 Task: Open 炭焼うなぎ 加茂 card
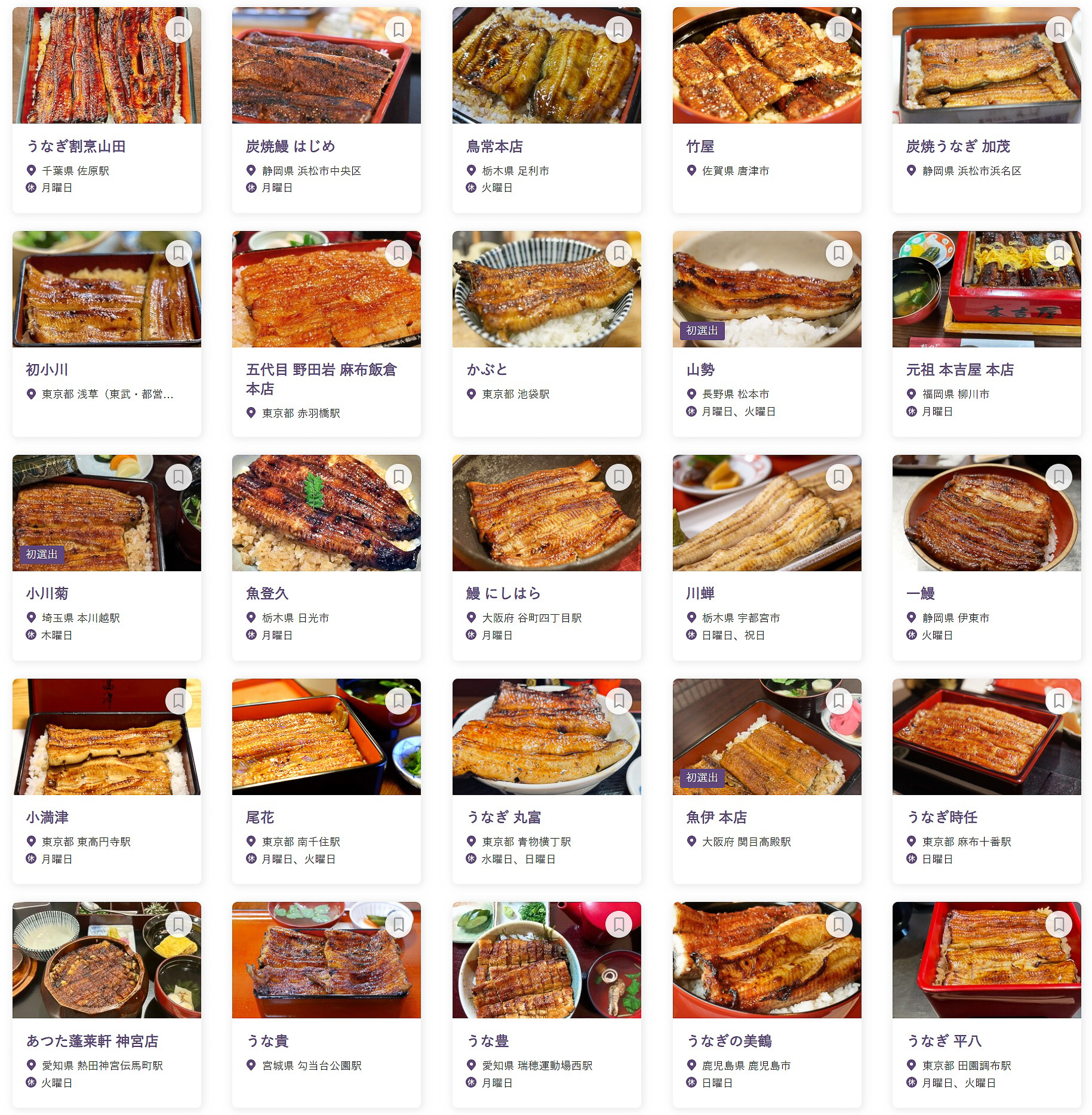(958, 146)
